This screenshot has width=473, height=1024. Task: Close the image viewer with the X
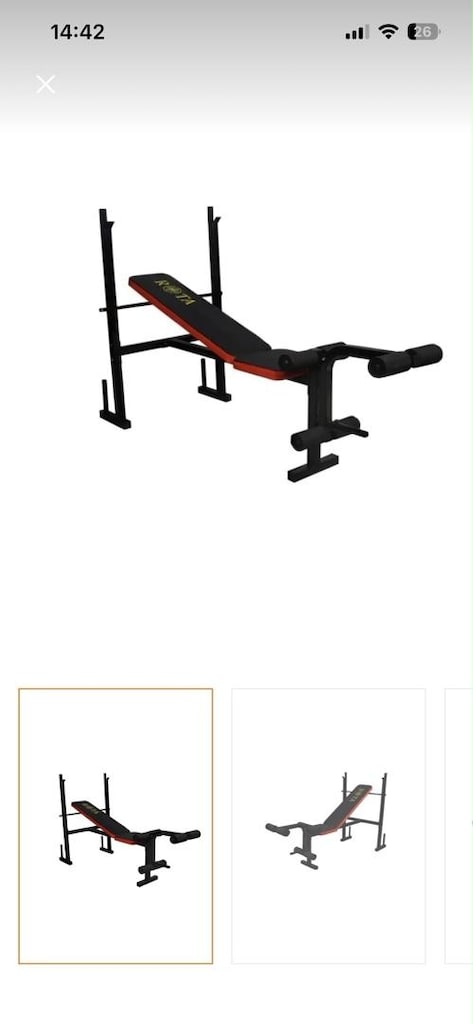(46, 84)
